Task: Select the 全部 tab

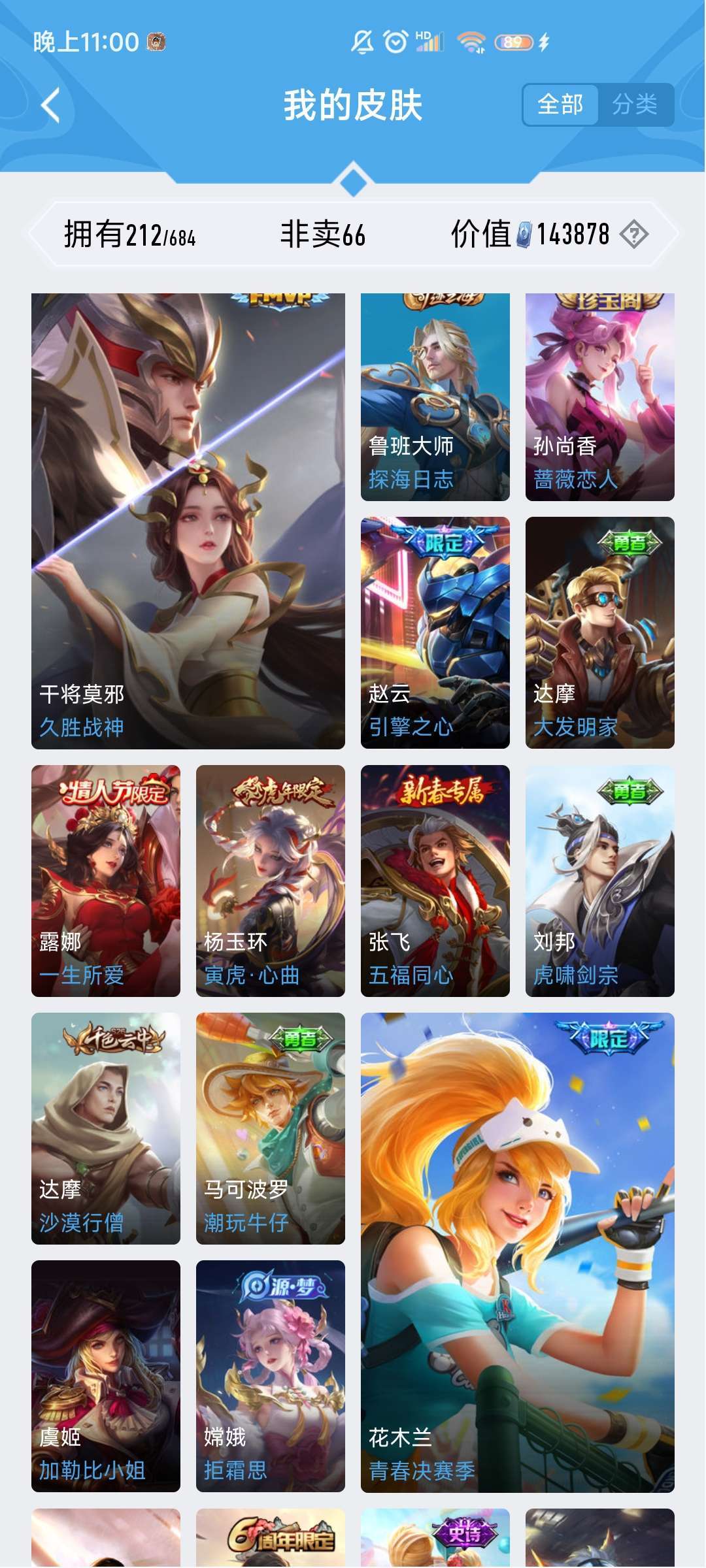Action: pos(560,105)
